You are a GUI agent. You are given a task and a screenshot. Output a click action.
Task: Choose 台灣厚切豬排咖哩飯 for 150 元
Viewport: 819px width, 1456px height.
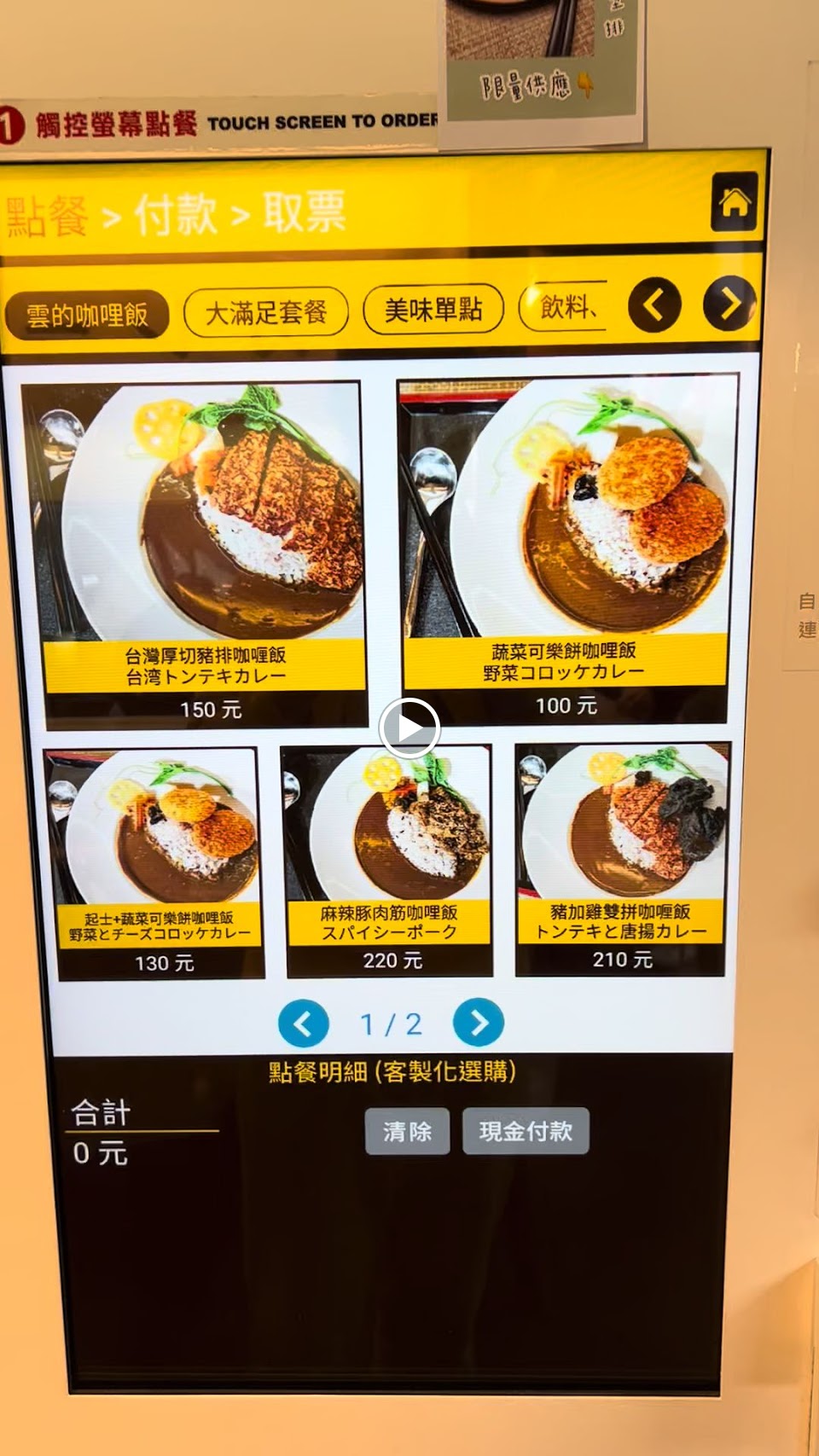pyautogui.click(x=194, y=554)
